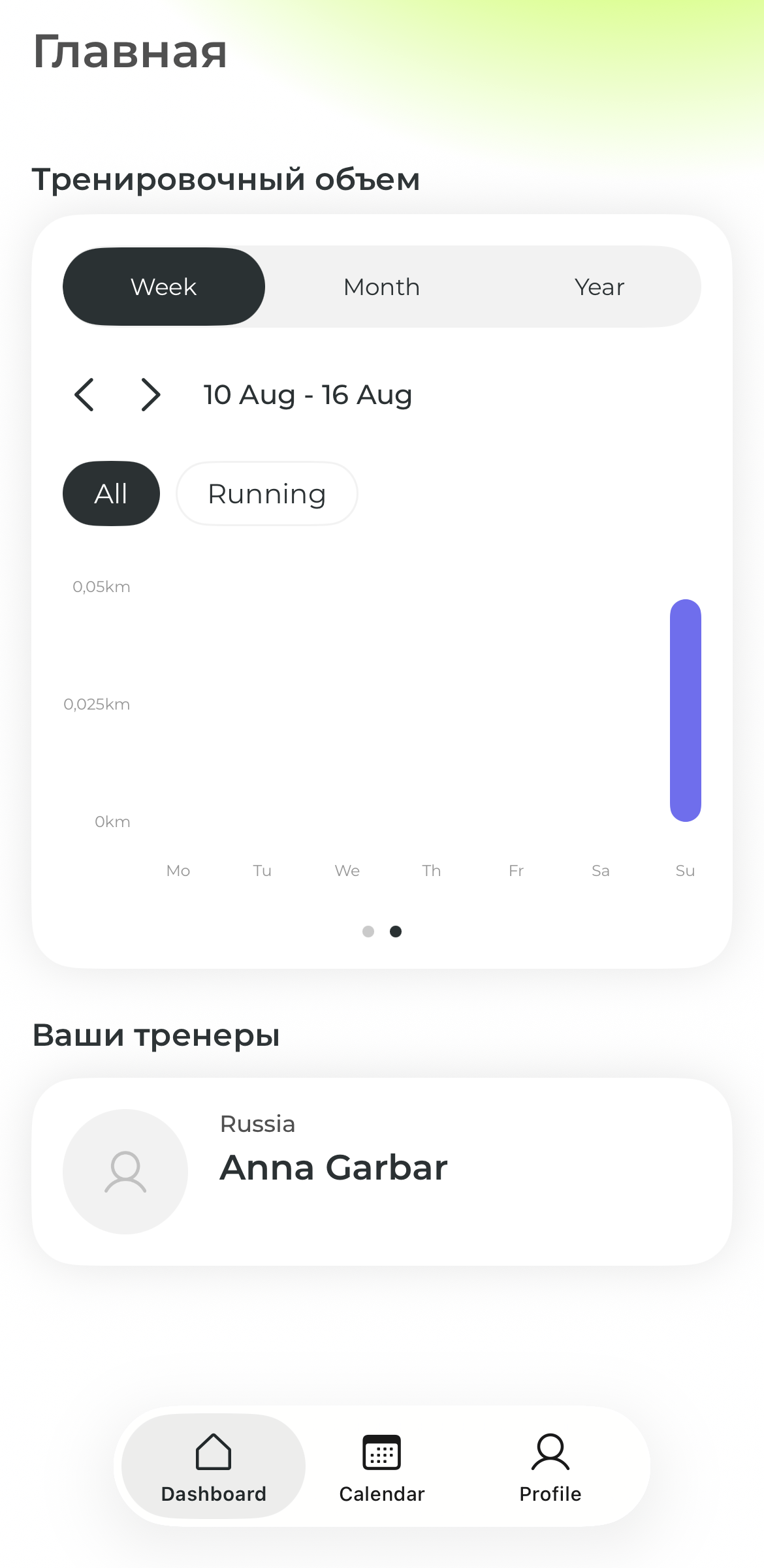The height and width of the screenshot is (1568, 764).
Task: Jump to the first chart page dot
Action: click(x=368, y=932)
